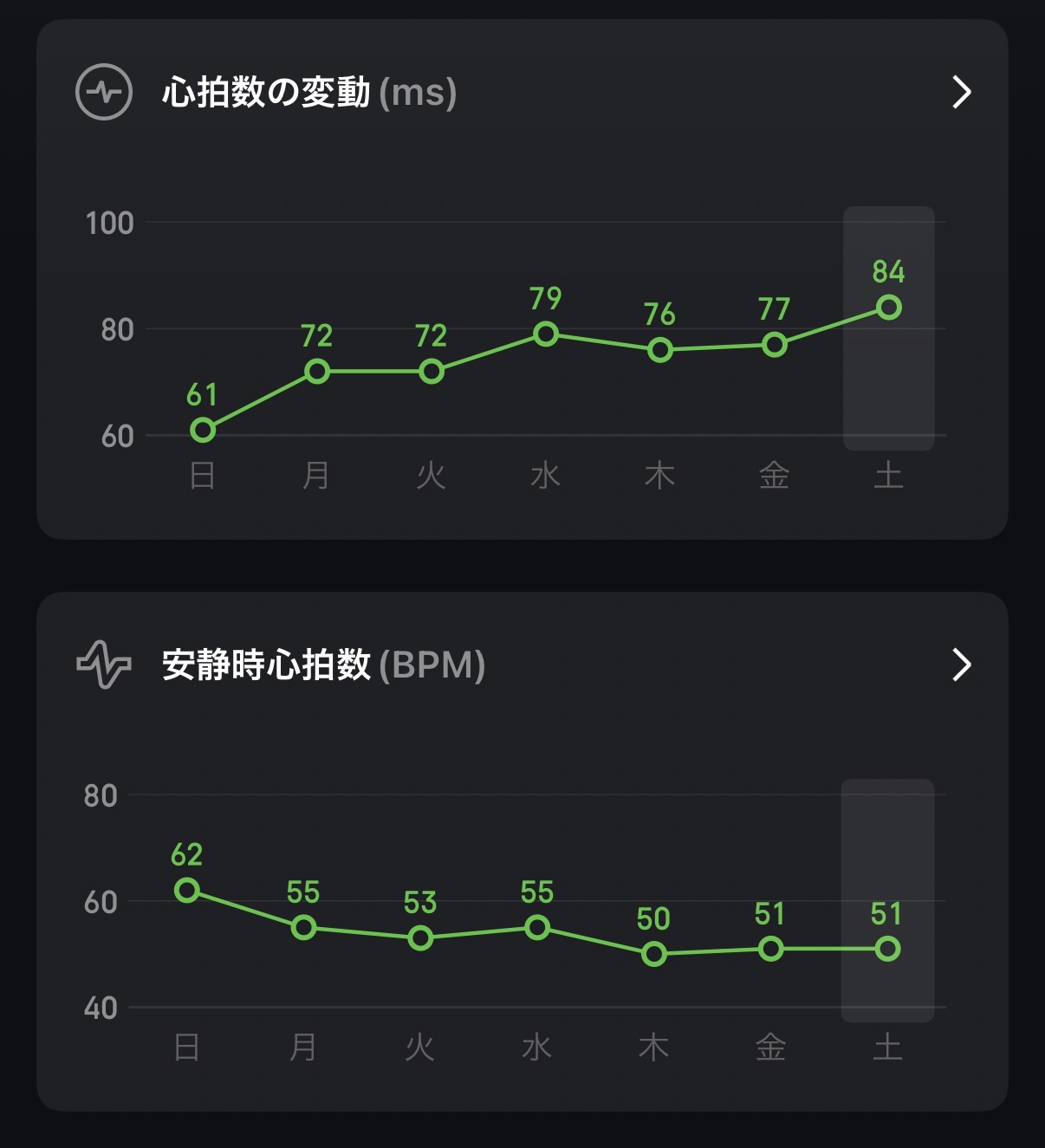The image size is (1045, 1148).
Task: Tap the 金 point showing 77 ms
Action: tap(774, 345)
